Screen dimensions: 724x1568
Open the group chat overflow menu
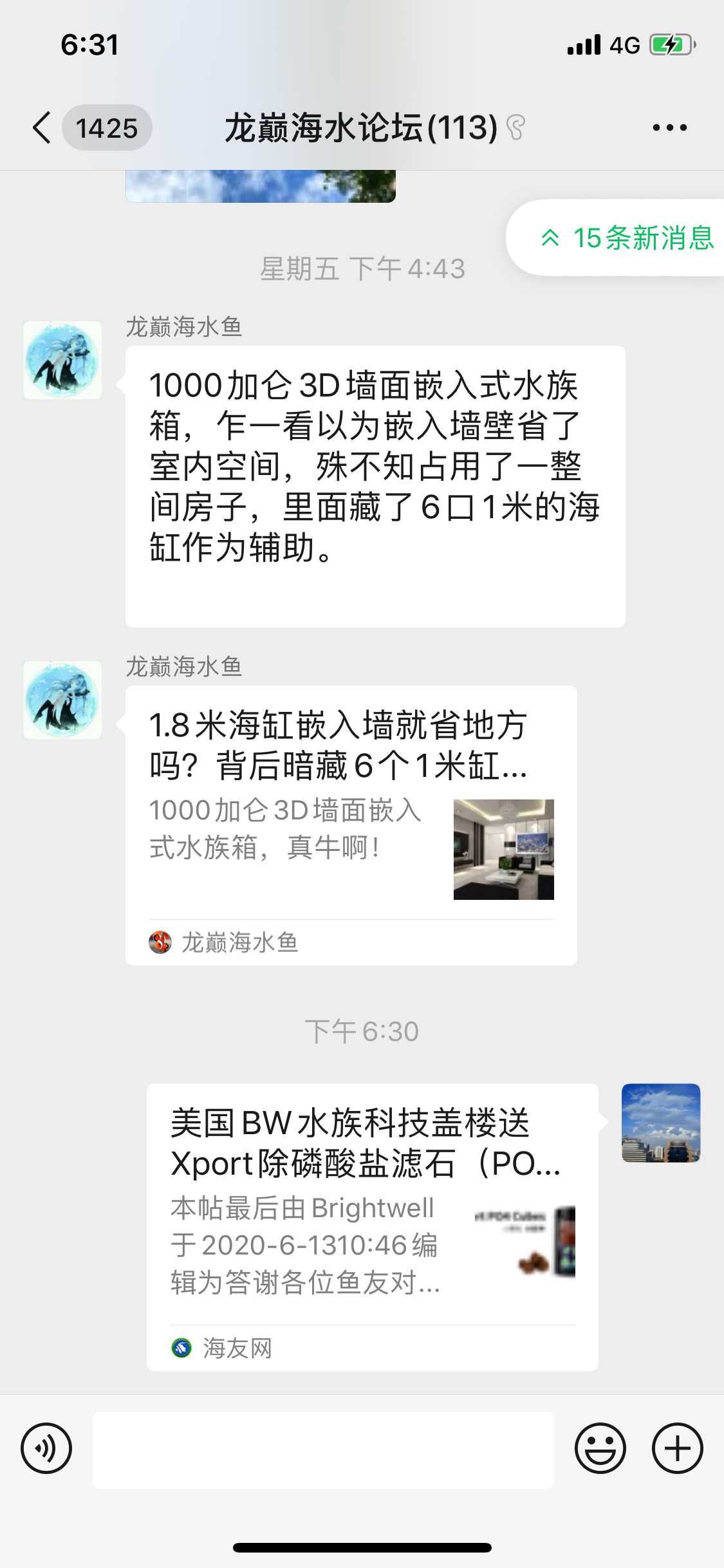[669, 127]
